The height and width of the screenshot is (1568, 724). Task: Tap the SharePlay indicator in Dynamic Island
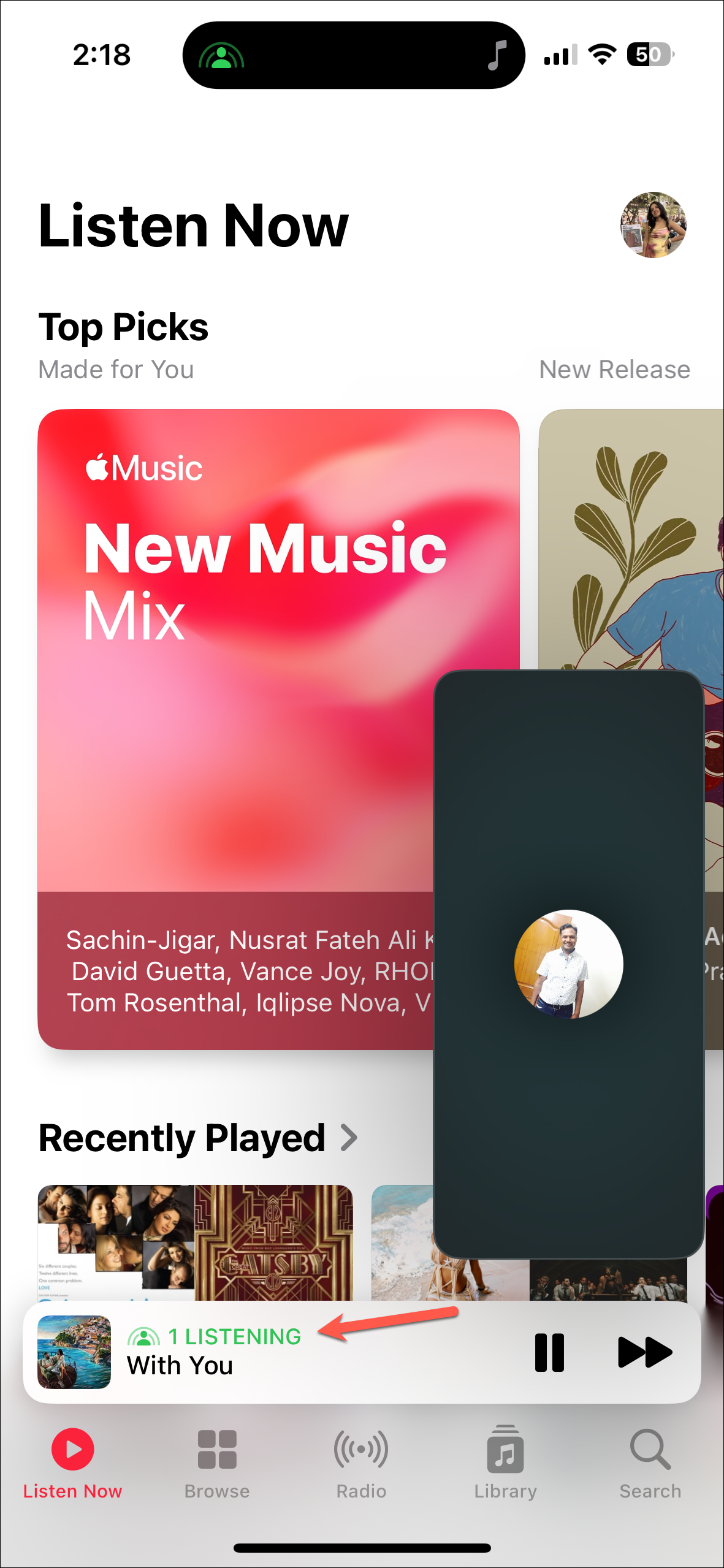(221, 56)
